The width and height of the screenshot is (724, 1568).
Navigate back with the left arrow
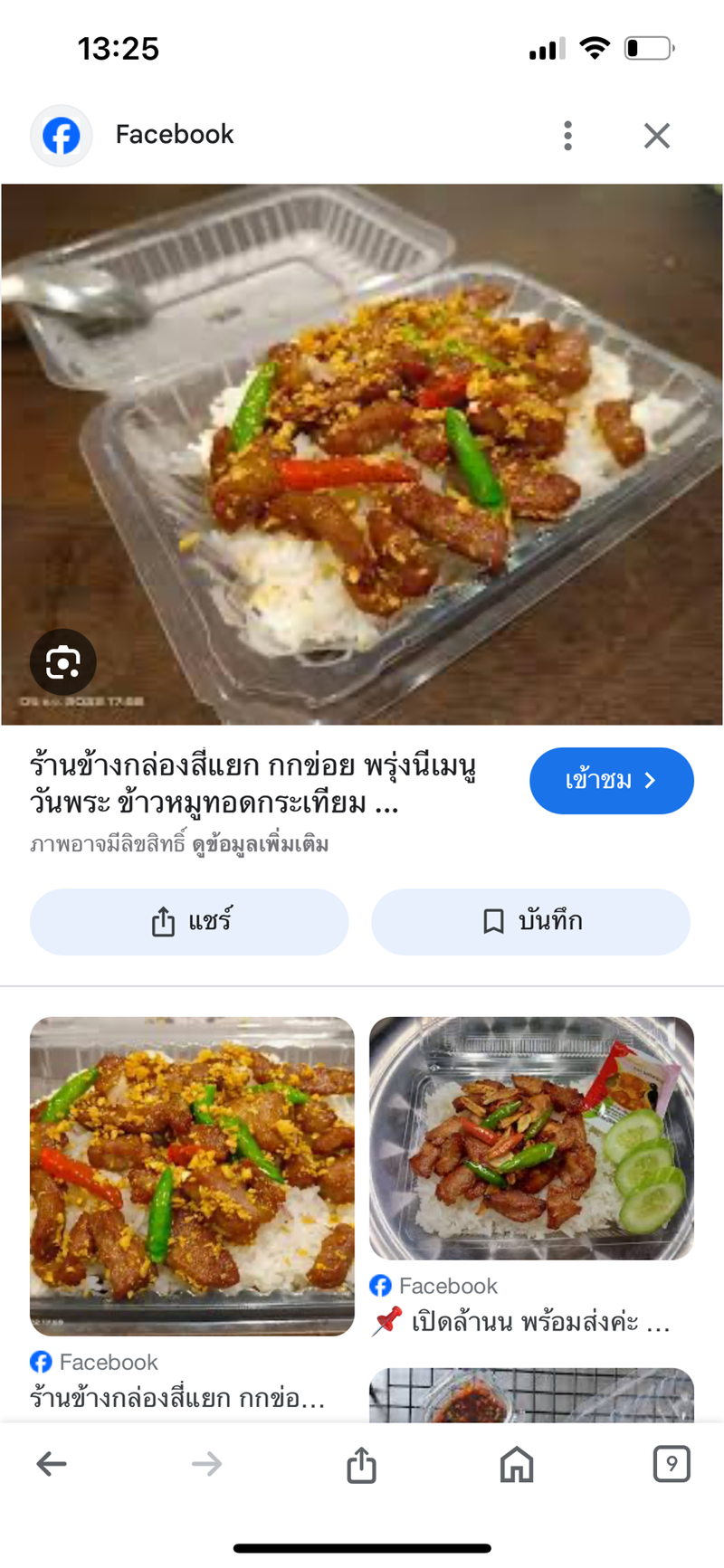[x=52, y=1463]
